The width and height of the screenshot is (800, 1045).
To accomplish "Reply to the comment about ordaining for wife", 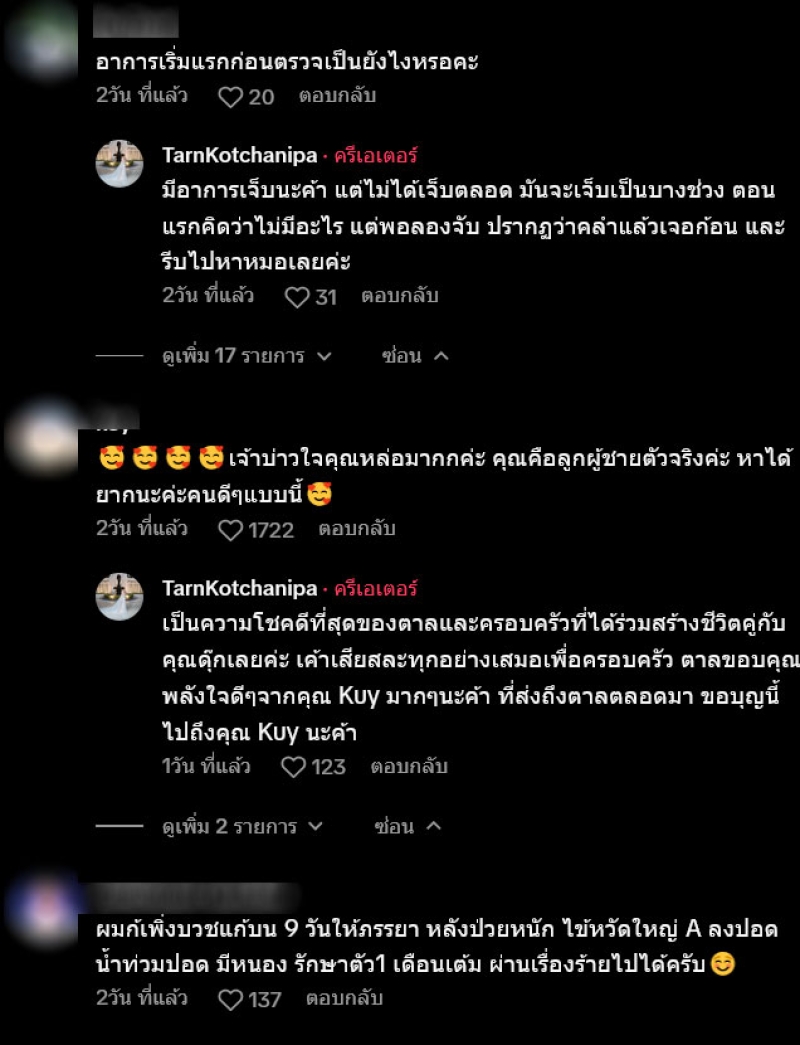I will pyautogui.click(x=344, y=998).
